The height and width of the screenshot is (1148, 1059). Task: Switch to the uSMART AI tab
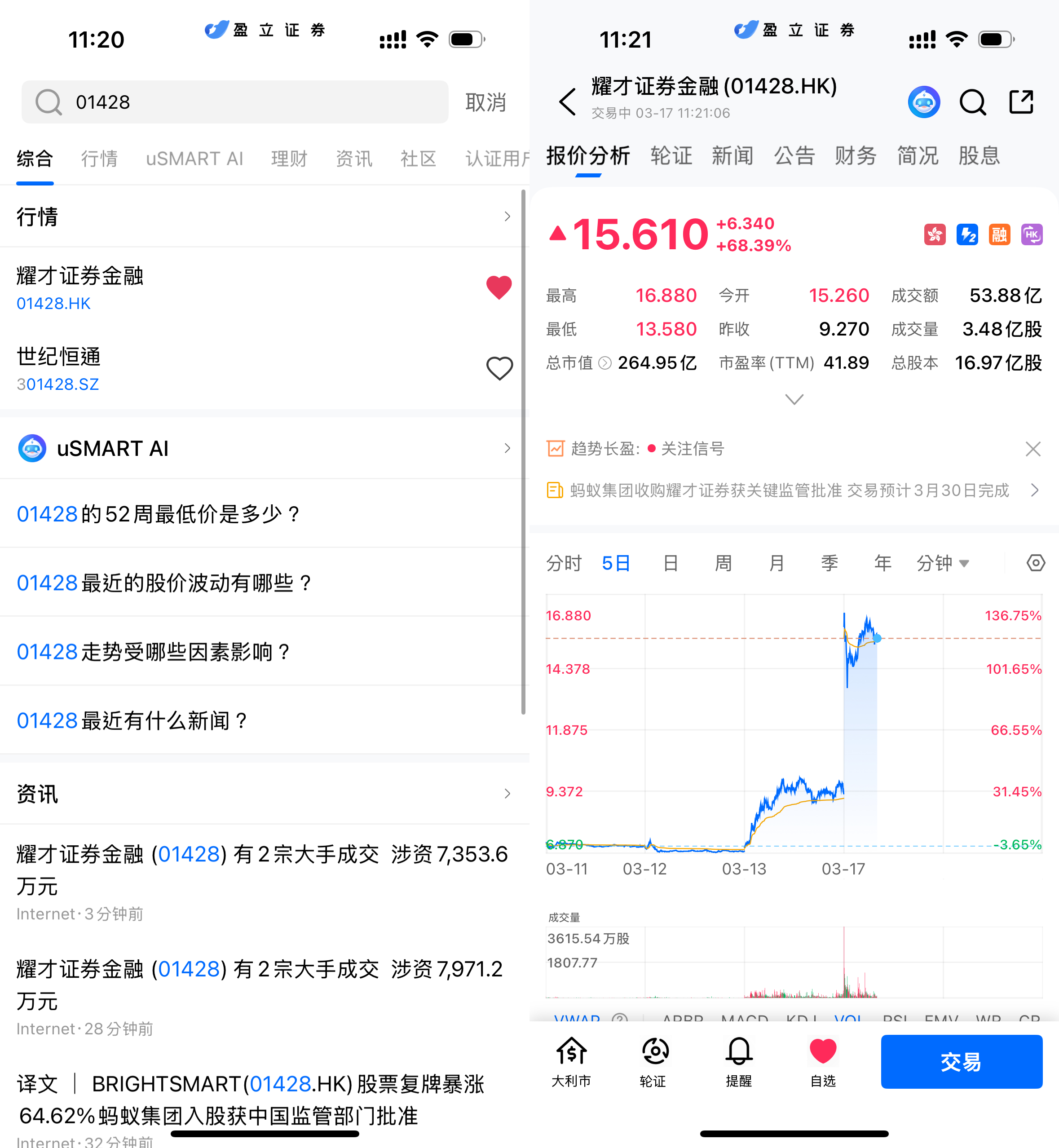coord(194,158)
